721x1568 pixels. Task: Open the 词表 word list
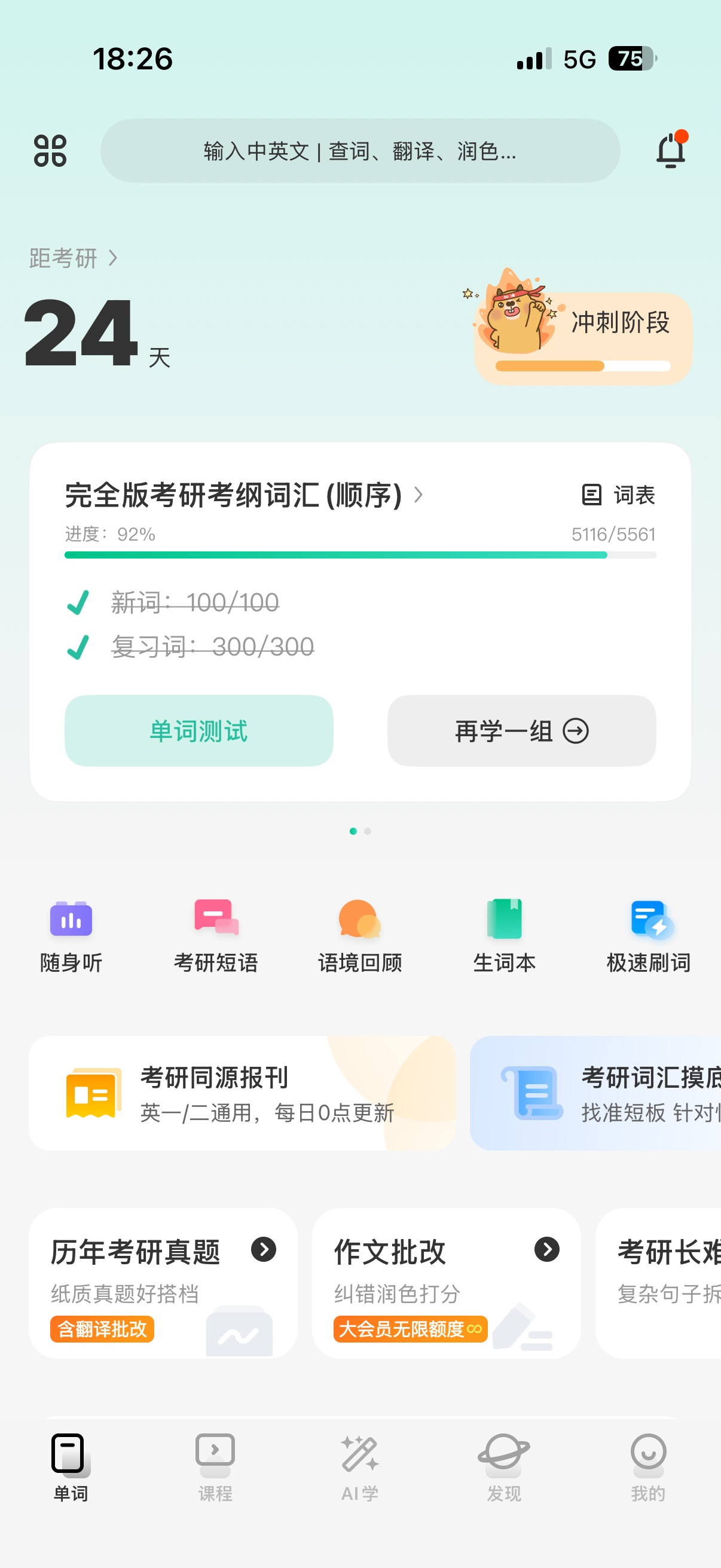pyautogui.click(x=619, y=495)
